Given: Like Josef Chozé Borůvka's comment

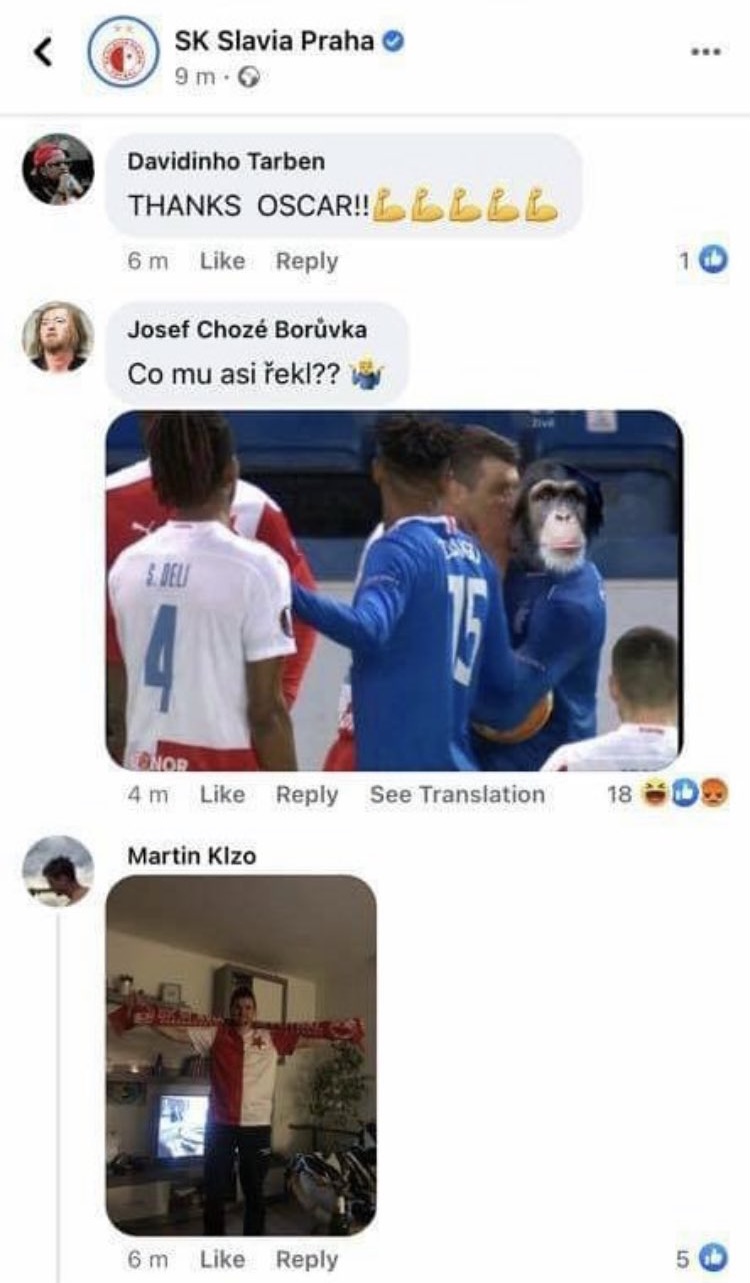Looking at the screenshot, I should point(222,795).
